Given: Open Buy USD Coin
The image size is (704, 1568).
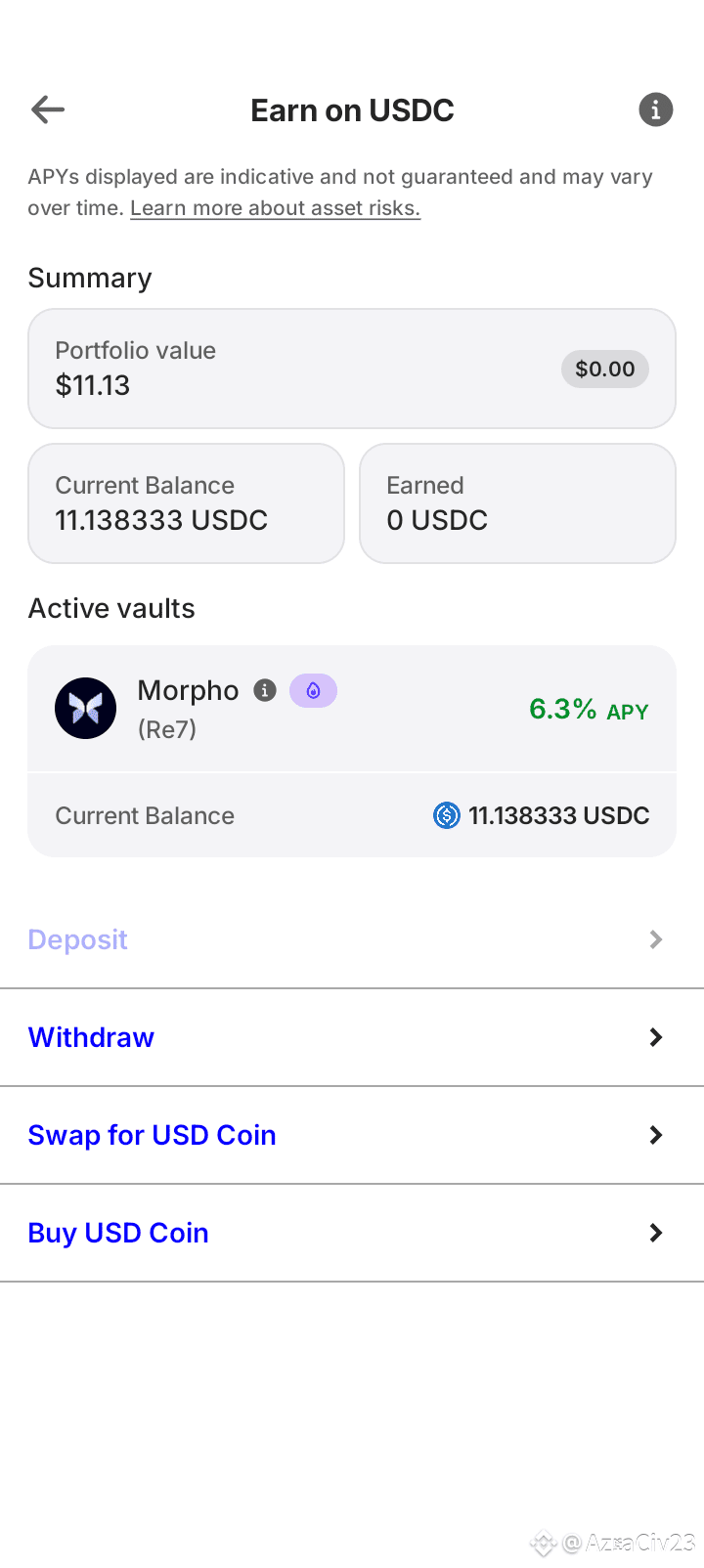Looking at the screenshot, I should [x=352, y=1233].
